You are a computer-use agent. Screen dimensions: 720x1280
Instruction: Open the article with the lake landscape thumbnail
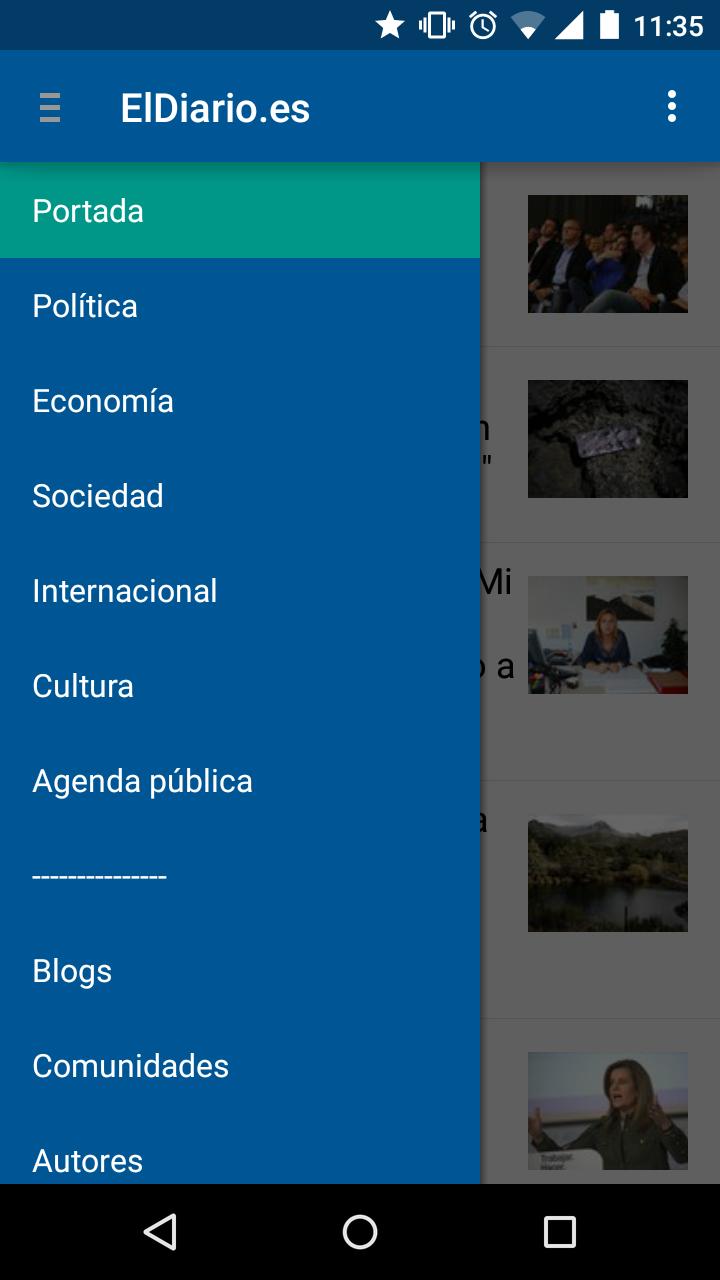click(607, 872)
